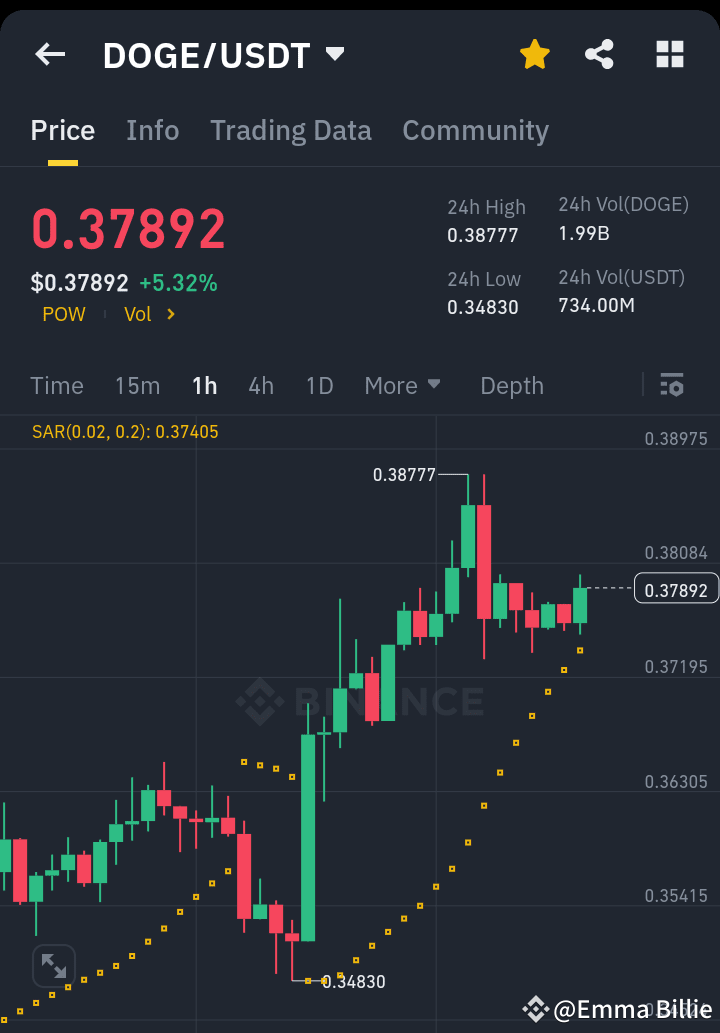
Task: Expand the More timeframes dropdown
Action: click(x=403, y=385)
